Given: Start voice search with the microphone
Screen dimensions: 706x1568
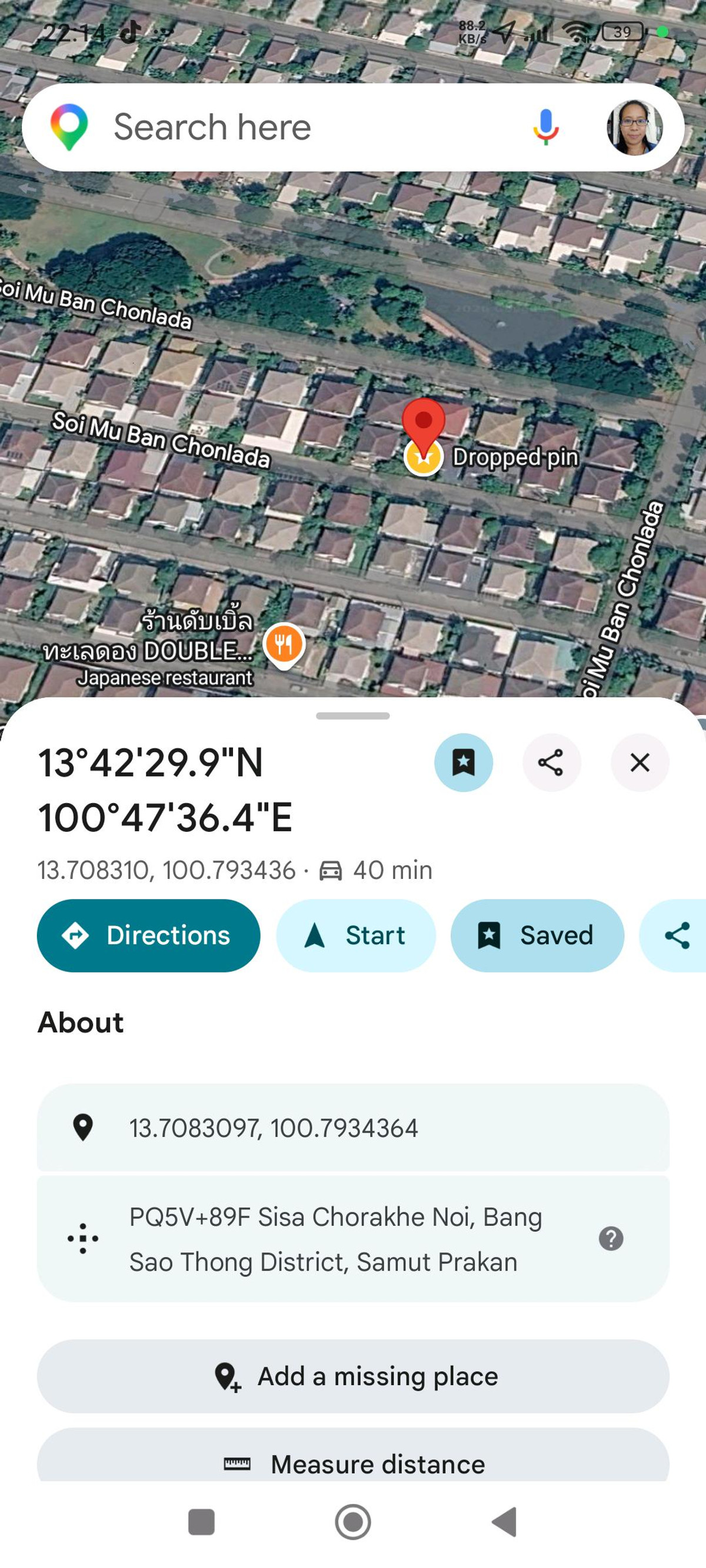Looking at the screenshot, I should (545, 127).
